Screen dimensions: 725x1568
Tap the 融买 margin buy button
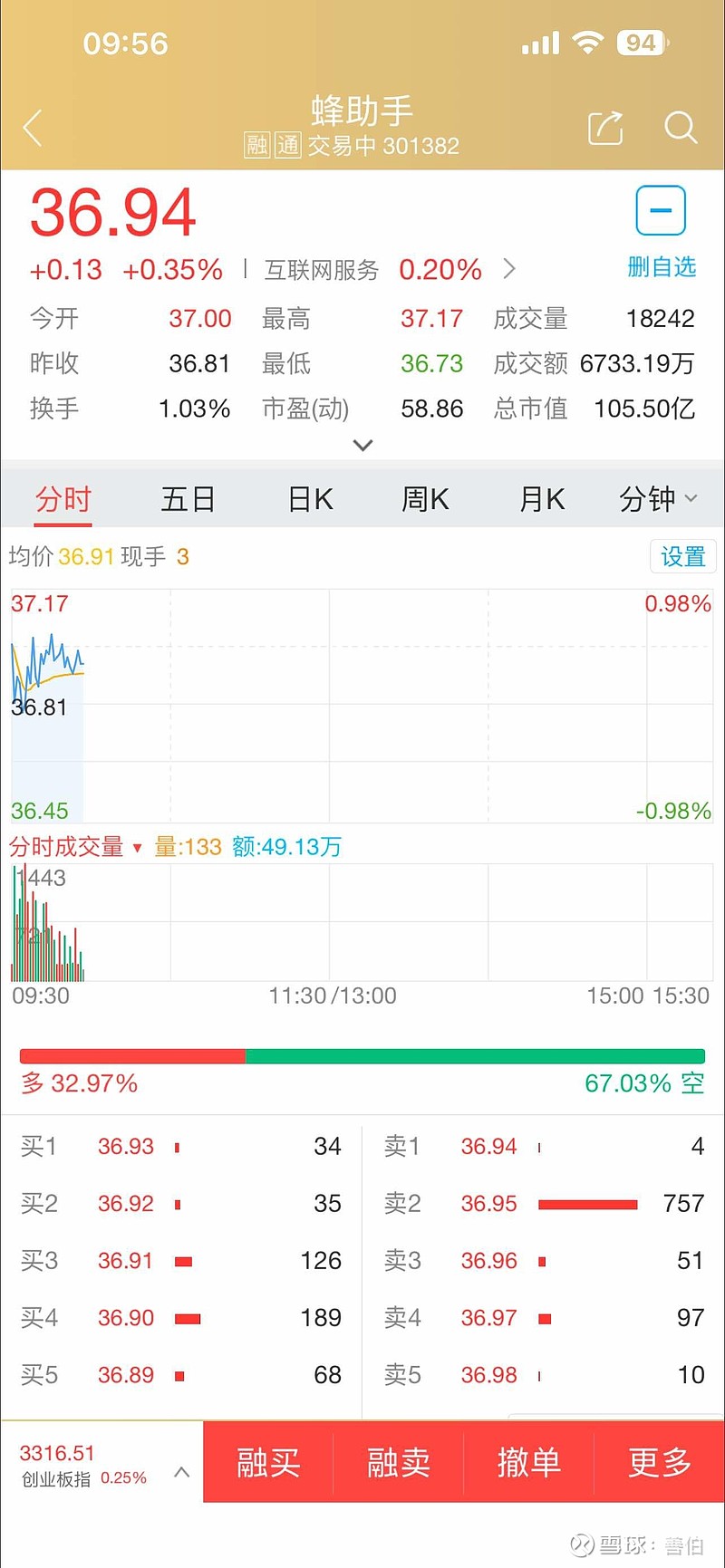pyautogui.click(x=268, y=1462)
